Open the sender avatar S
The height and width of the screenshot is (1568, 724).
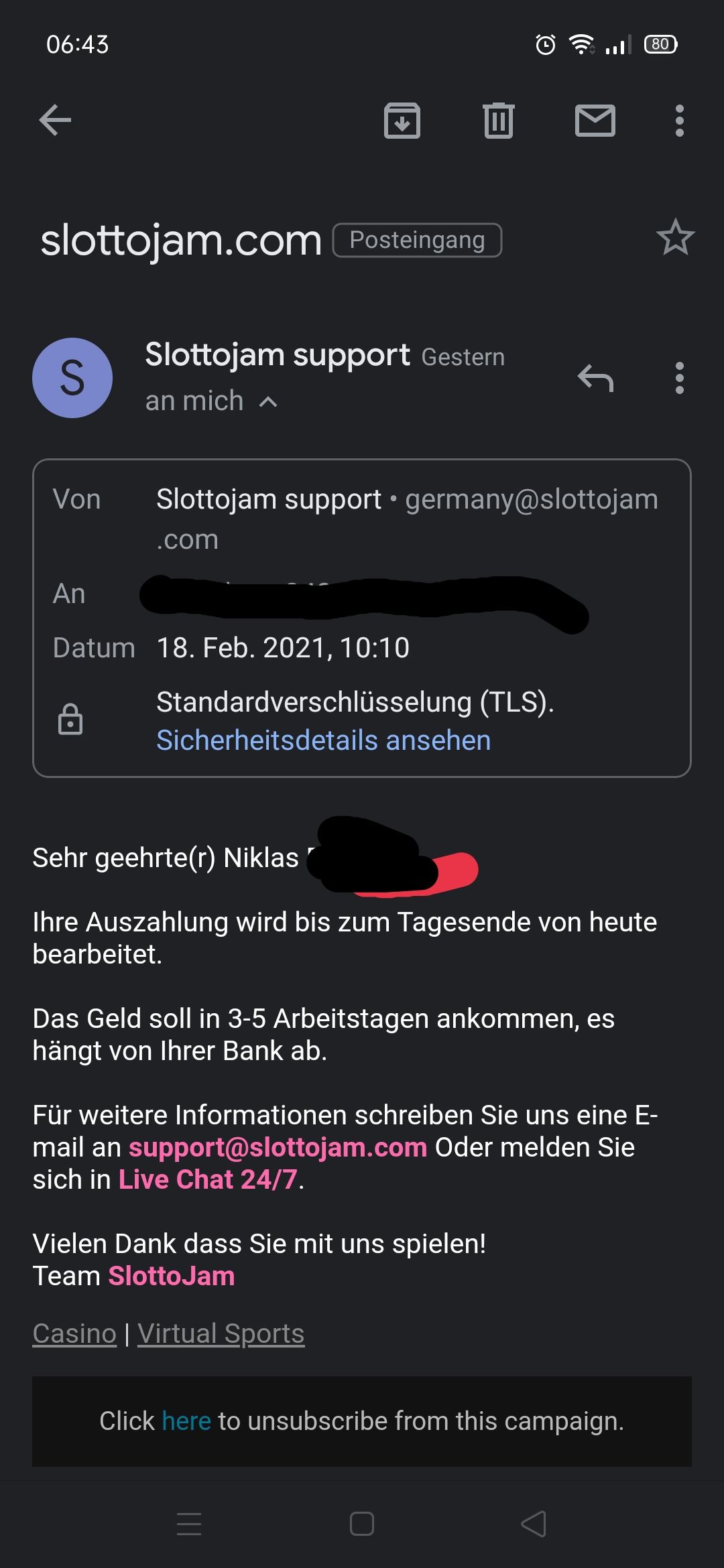click(x=72, y=378)
